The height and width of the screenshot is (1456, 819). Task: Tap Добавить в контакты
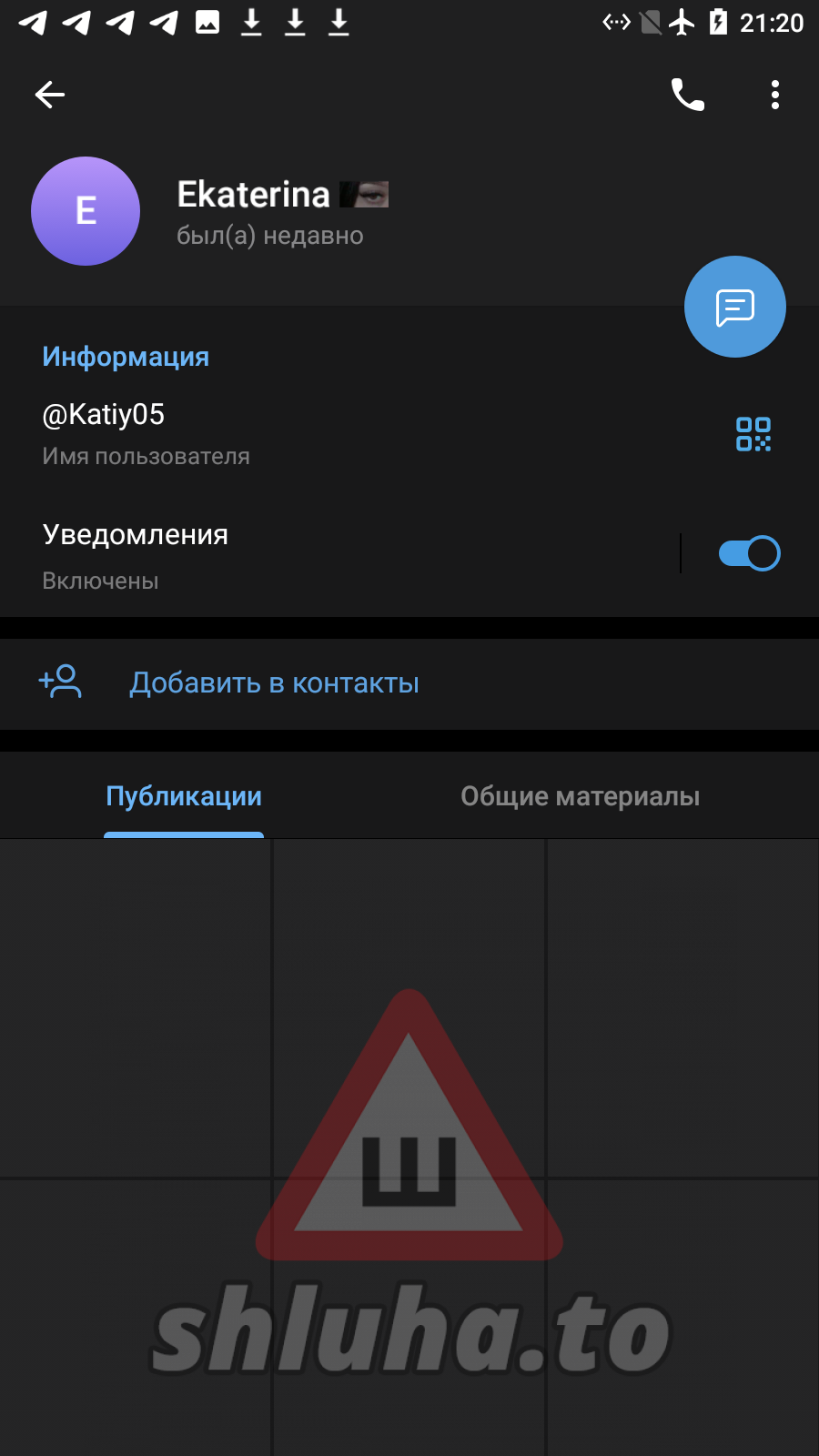coord(274,683)
